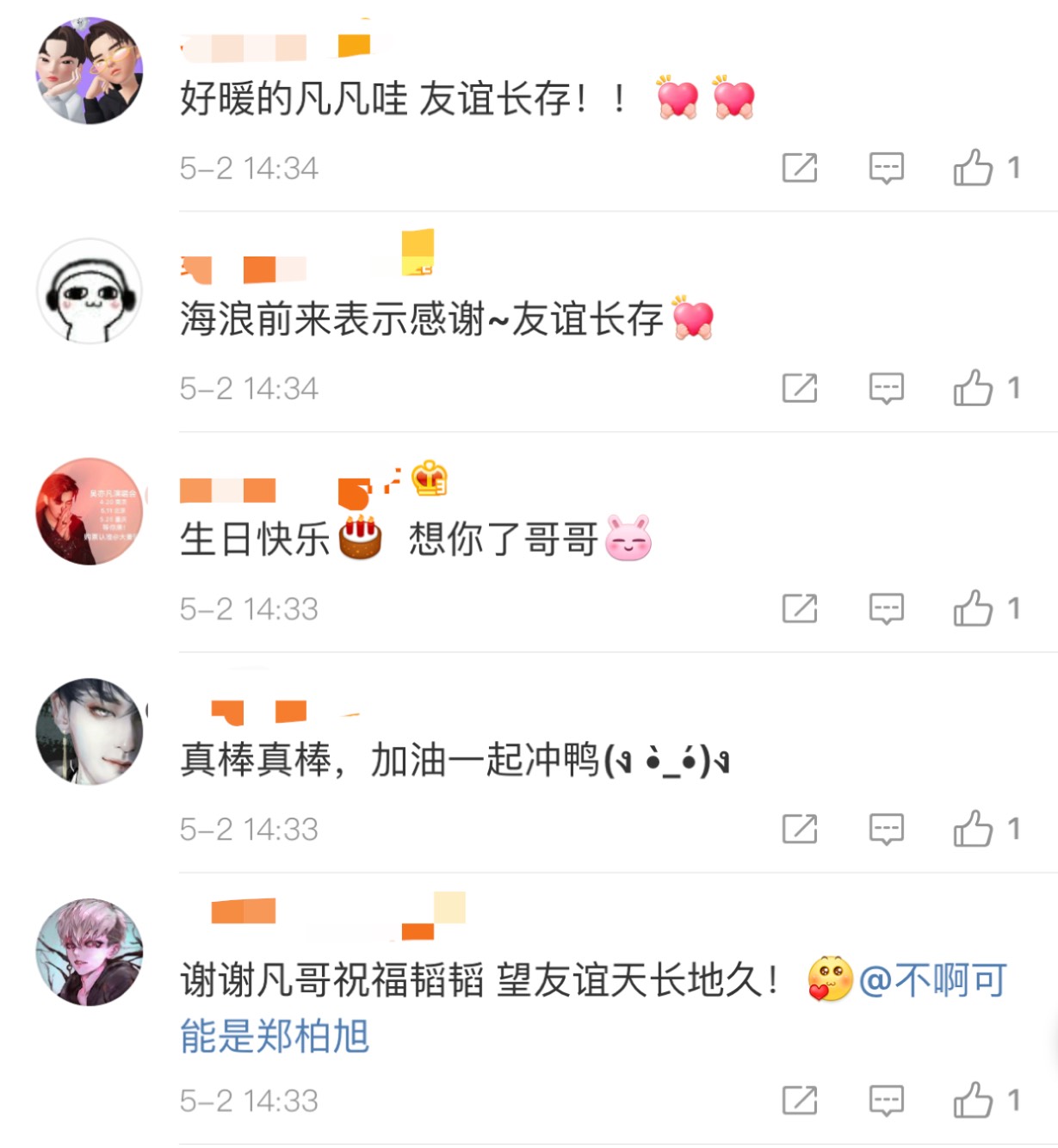Reply to the comment '真棒真棒，加油一起冲鸭'

click(886, 829)
